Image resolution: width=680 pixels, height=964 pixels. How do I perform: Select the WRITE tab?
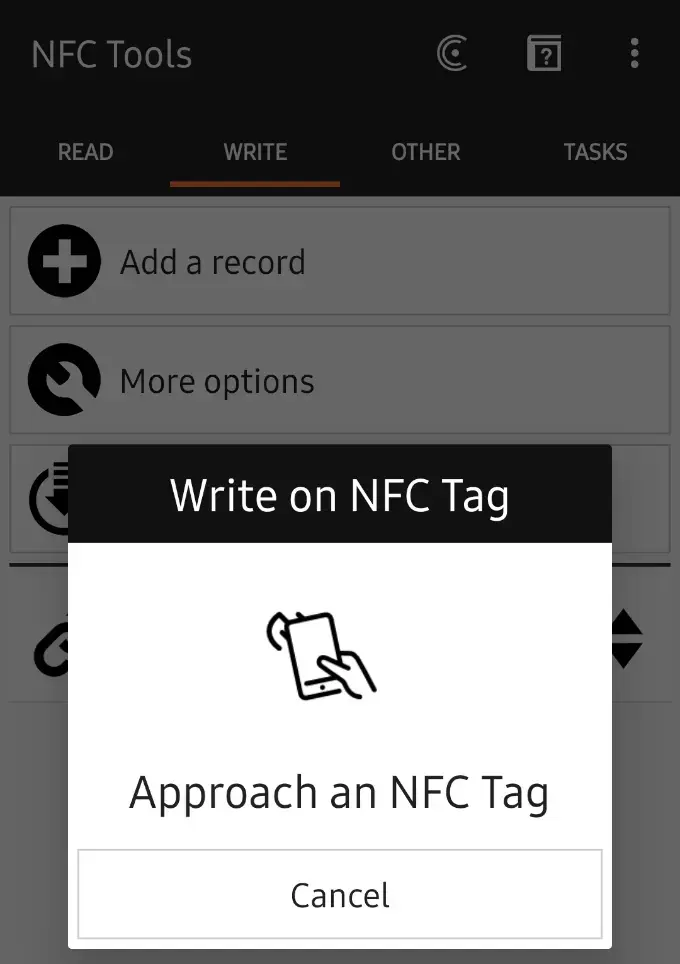tap(255, 152)
